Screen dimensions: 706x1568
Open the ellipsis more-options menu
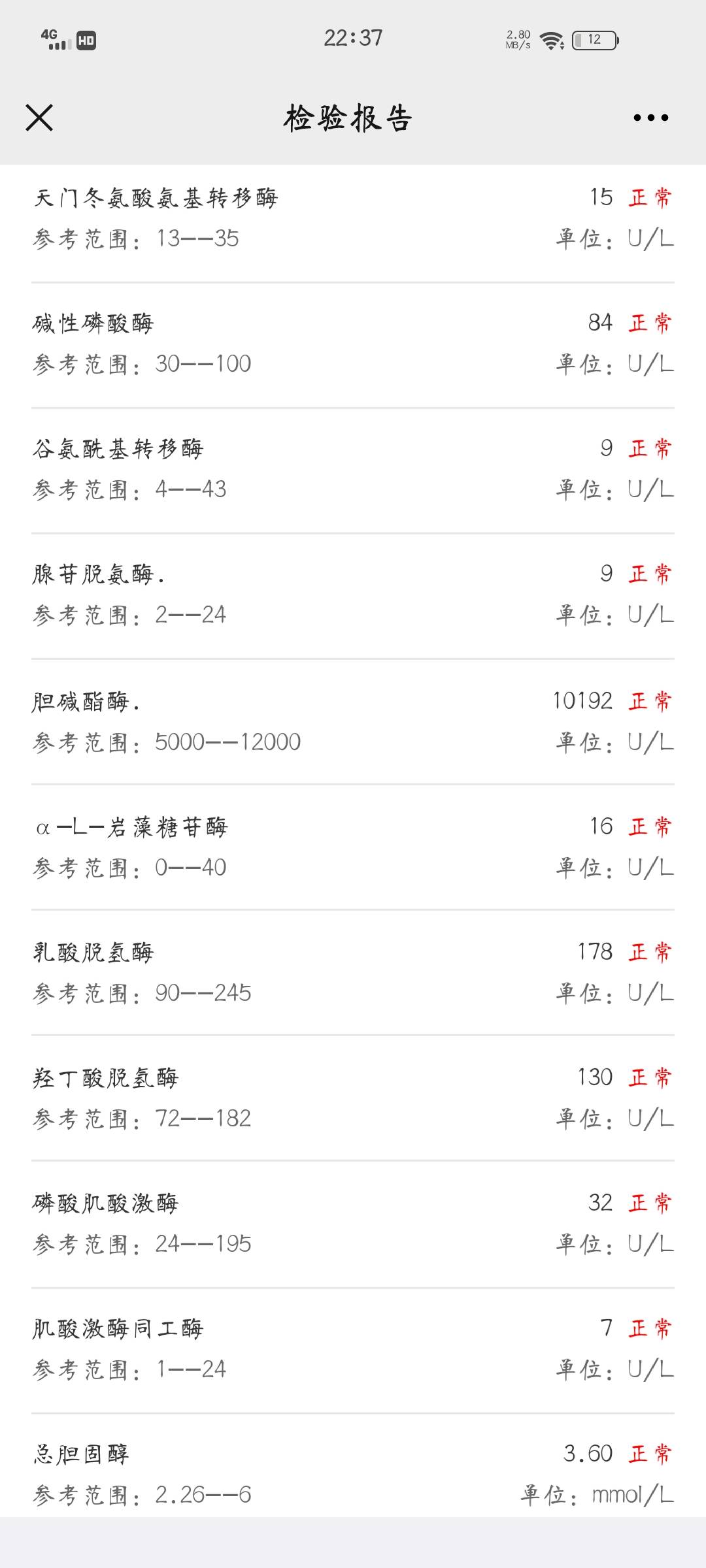pos(650,118)
